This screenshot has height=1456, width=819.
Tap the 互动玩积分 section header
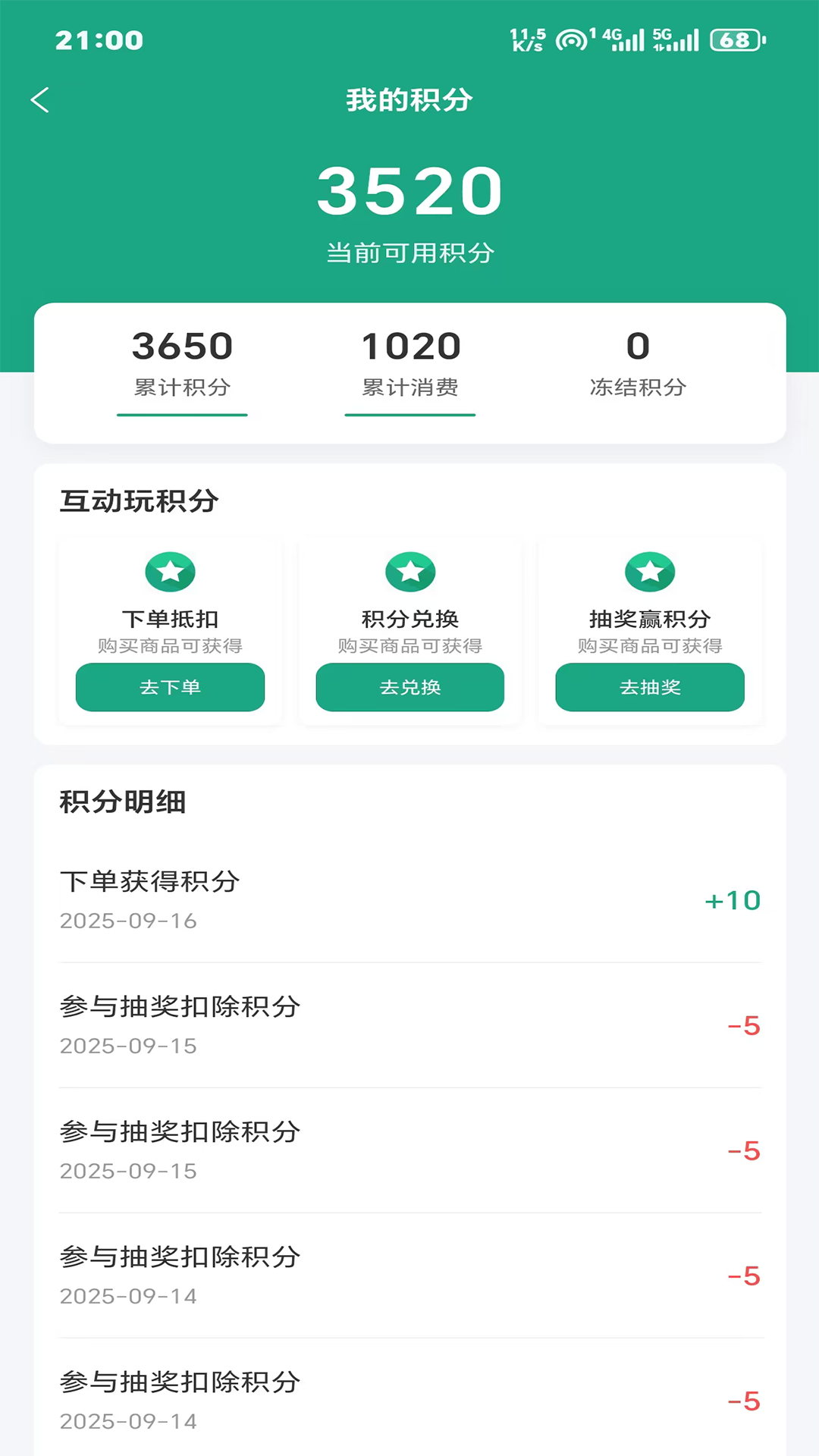point(140,500)
